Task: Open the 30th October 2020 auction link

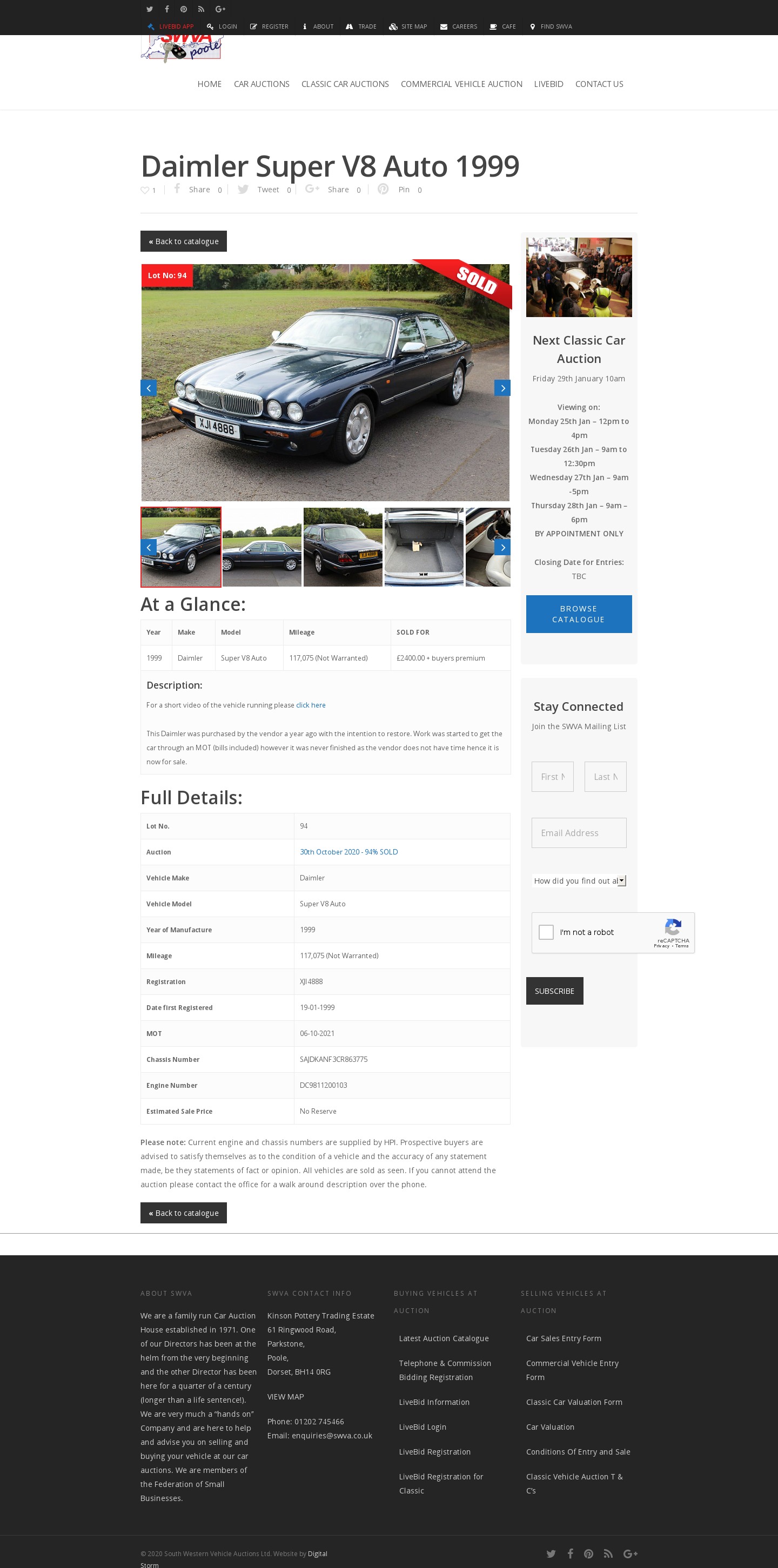Action: pyautogui.click(x=348, y=852)
